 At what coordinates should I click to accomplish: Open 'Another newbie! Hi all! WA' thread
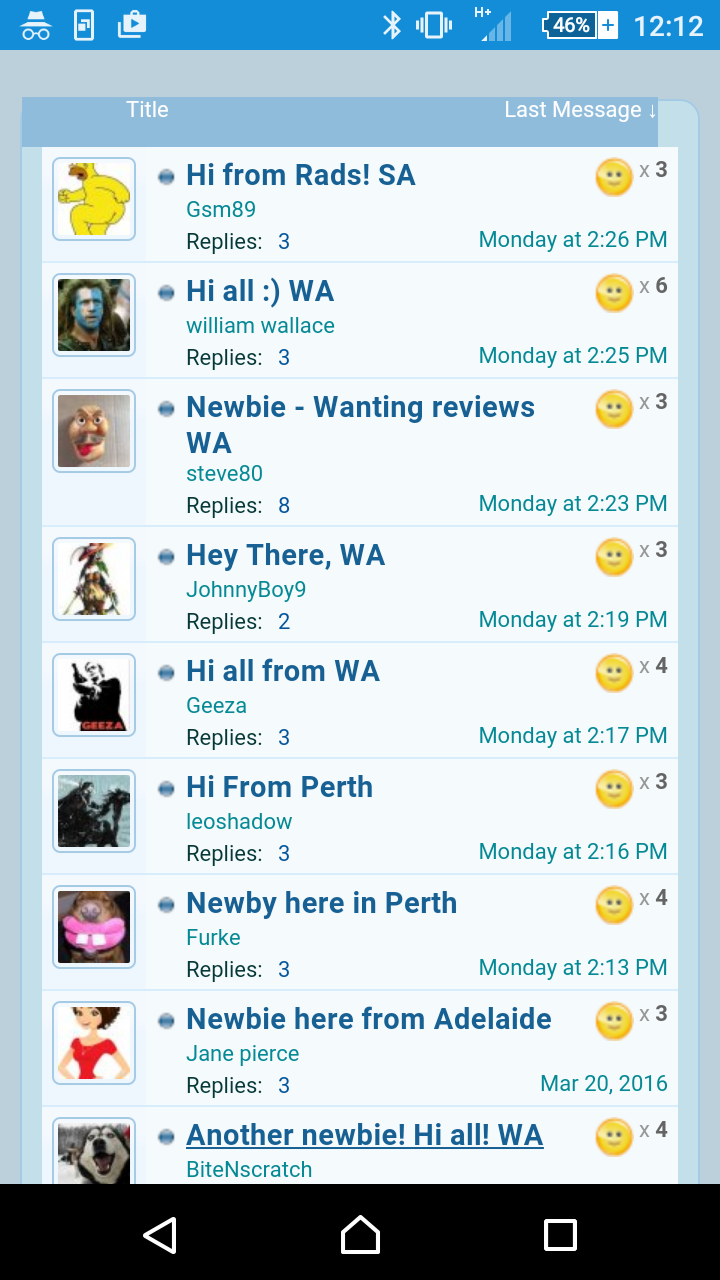tap(364, 1135)
